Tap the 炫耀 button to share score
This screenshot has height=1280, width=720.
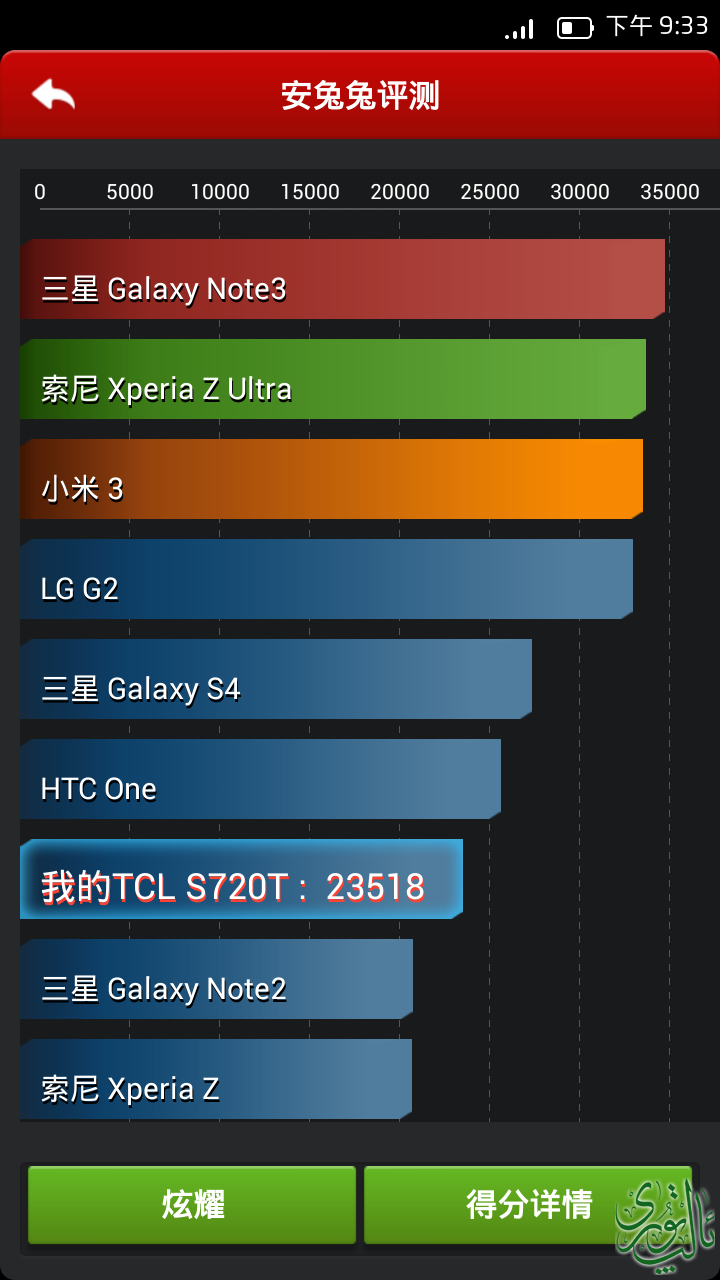point(192,1204)
